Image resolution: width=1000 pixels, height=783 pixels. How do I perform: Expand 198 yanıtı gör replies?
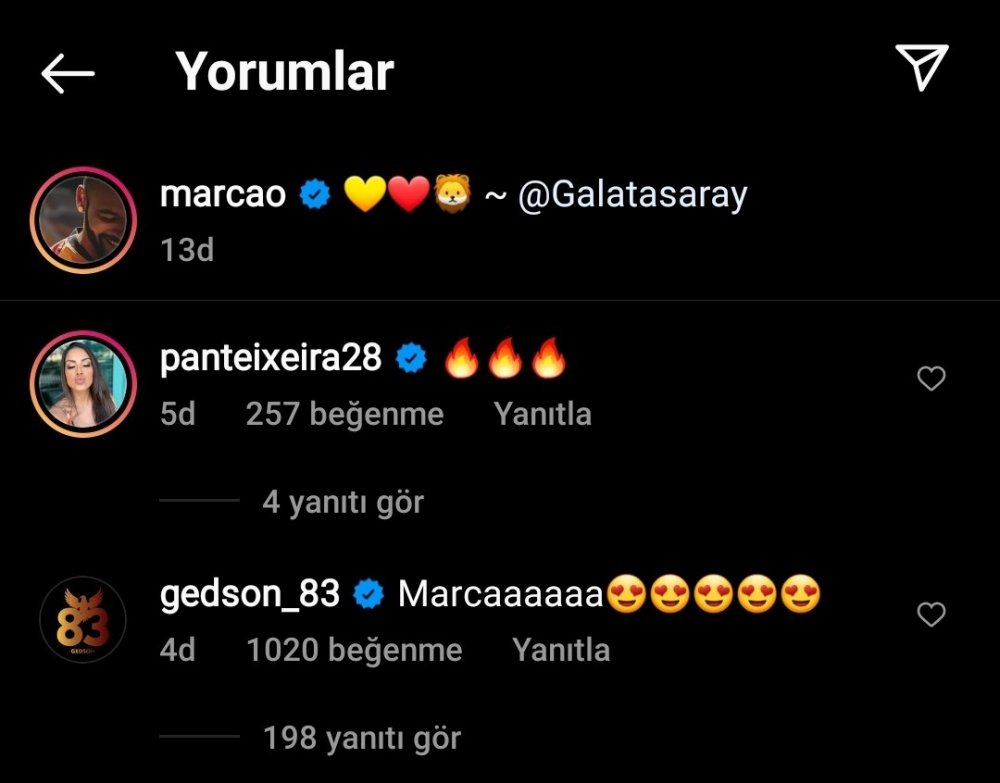pyautogui.click(x=361, y=739)
